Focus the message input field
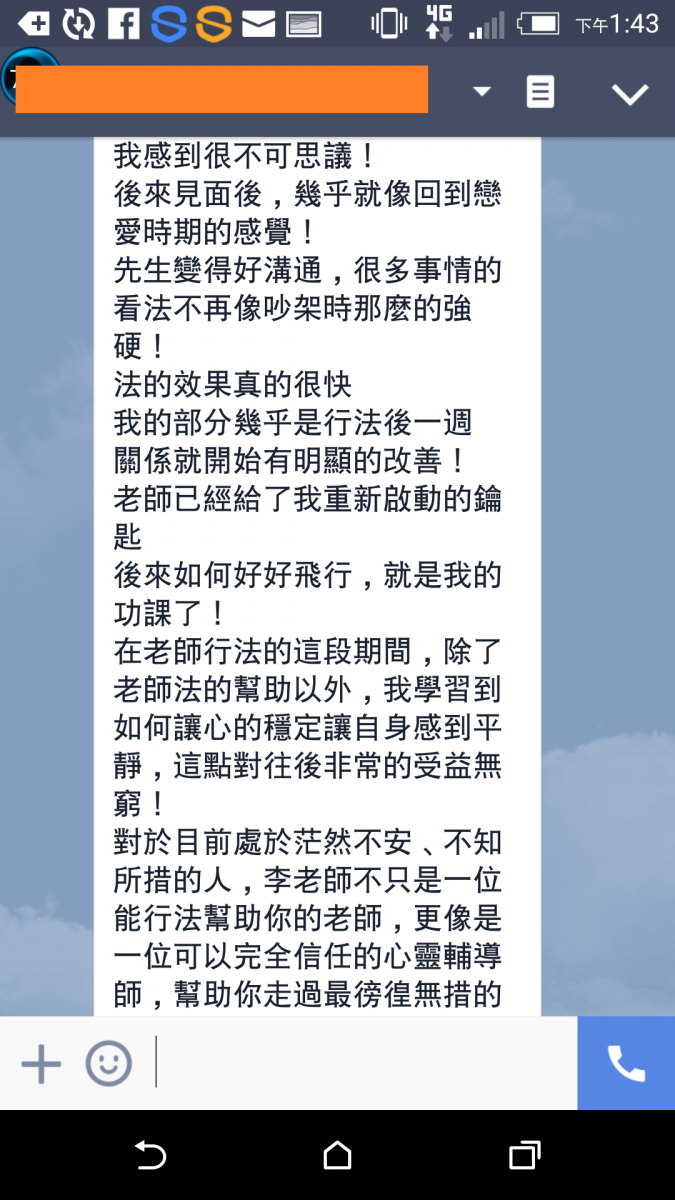The height and width of the screenshot is (1200, 675). click(364, 1063)
